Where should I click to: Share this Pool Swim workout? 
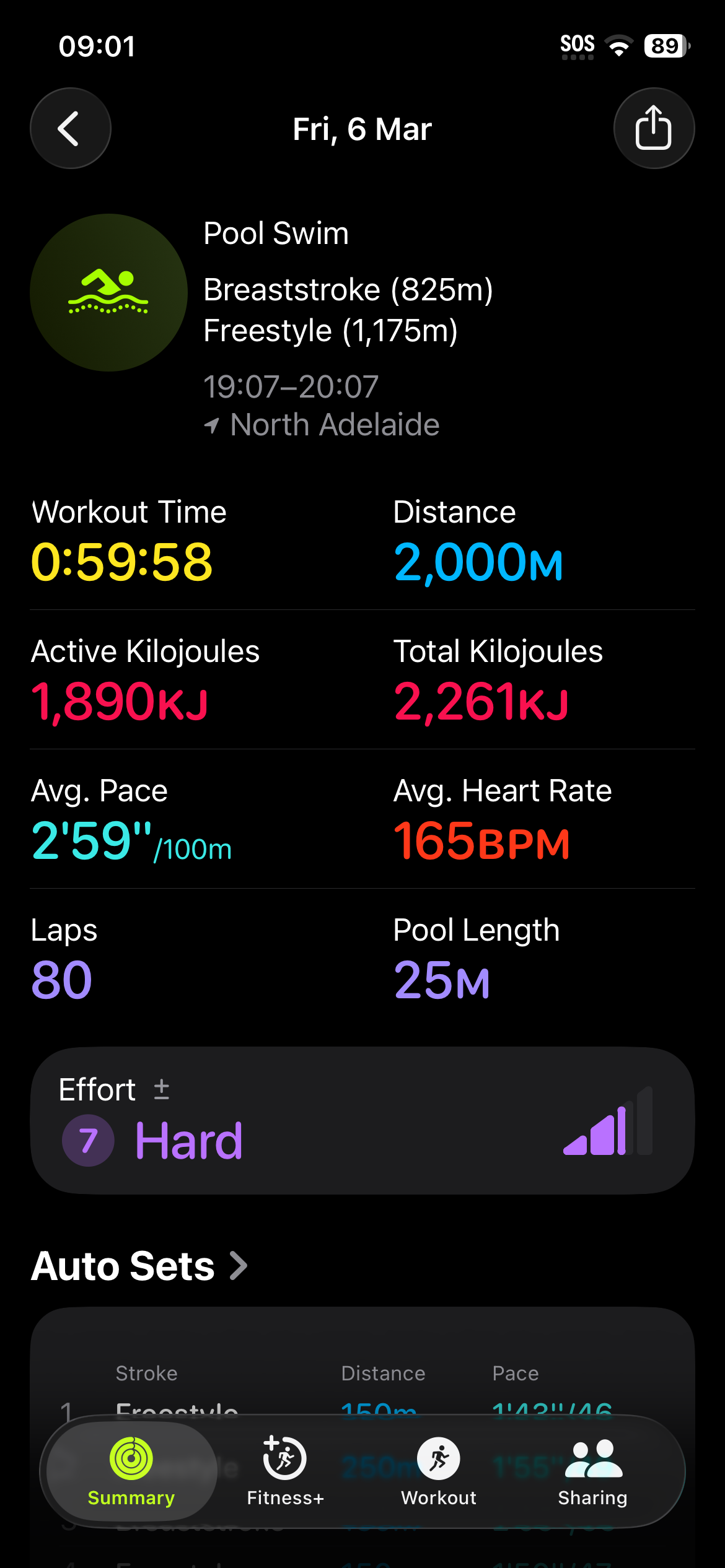click(654, 128)
